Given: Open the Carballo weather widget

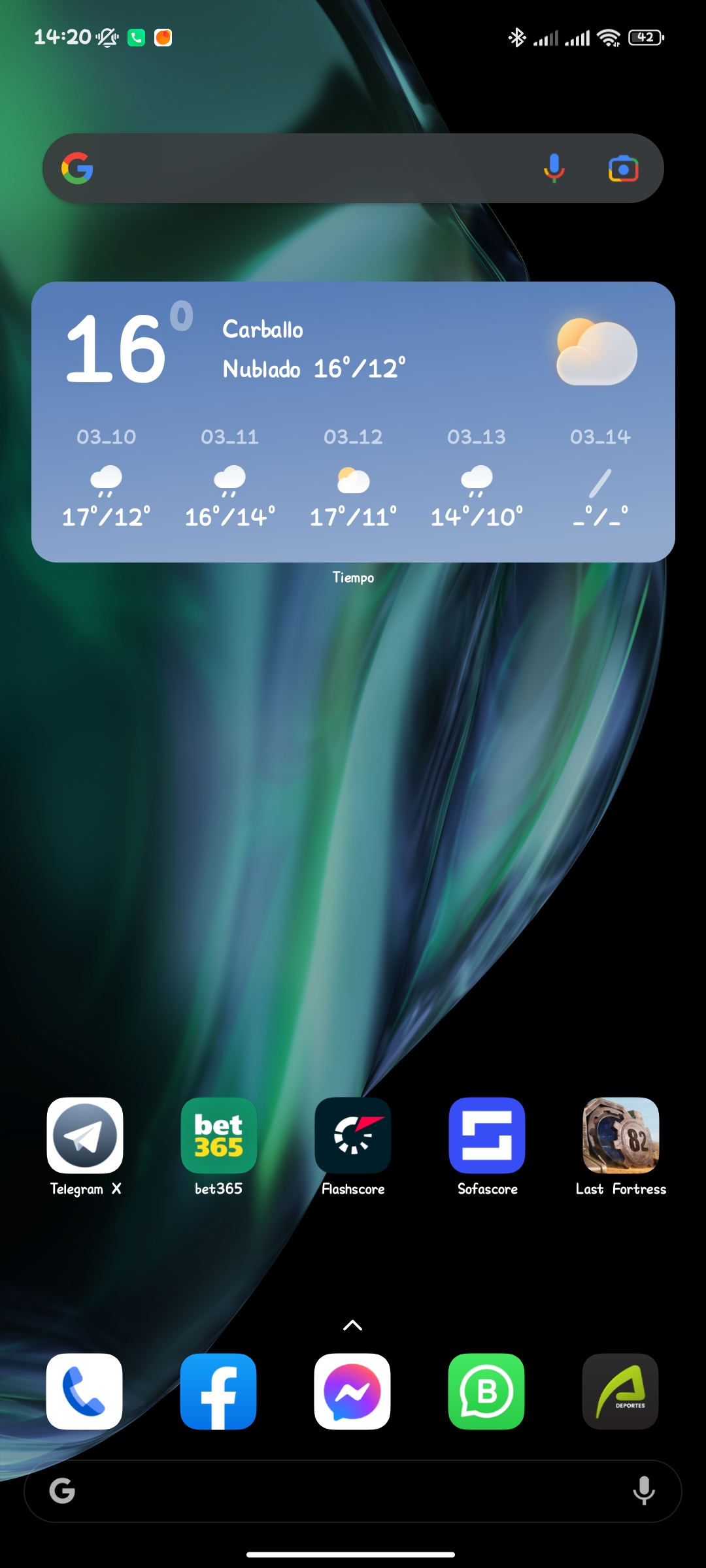Looking at the screenshot, I should click(353, 421).
